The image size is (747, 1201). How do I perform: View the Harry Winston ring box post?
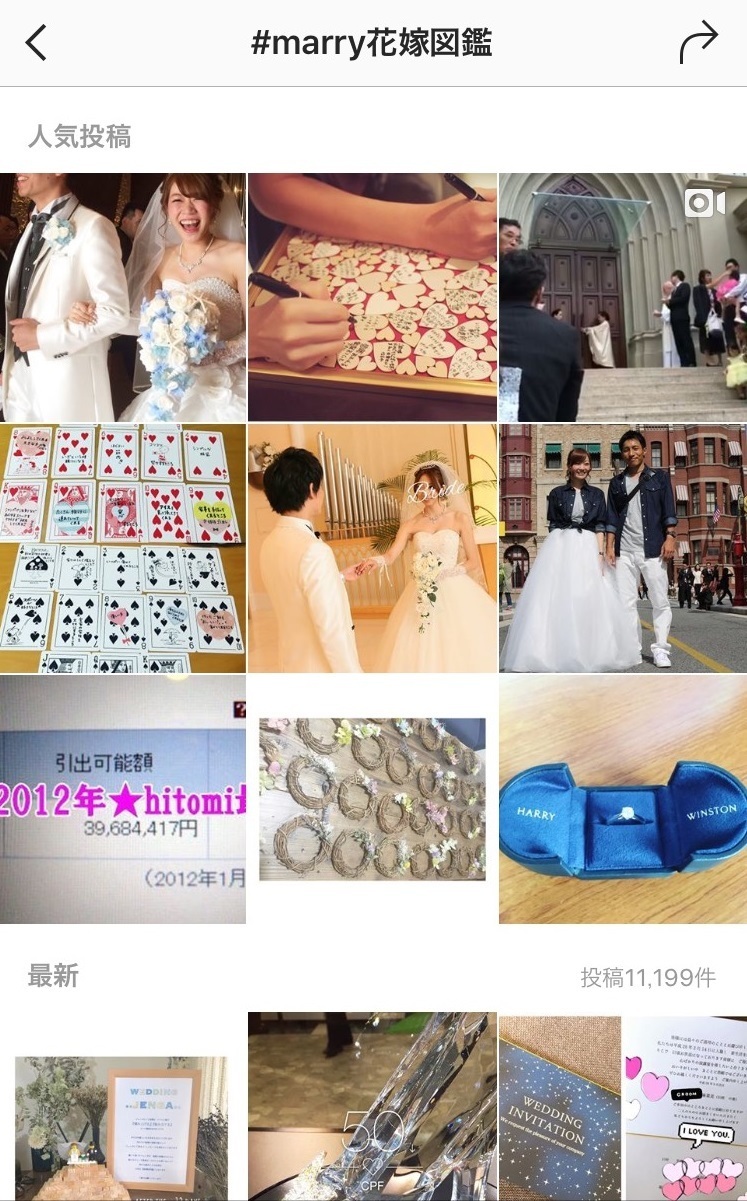(622, 798)
